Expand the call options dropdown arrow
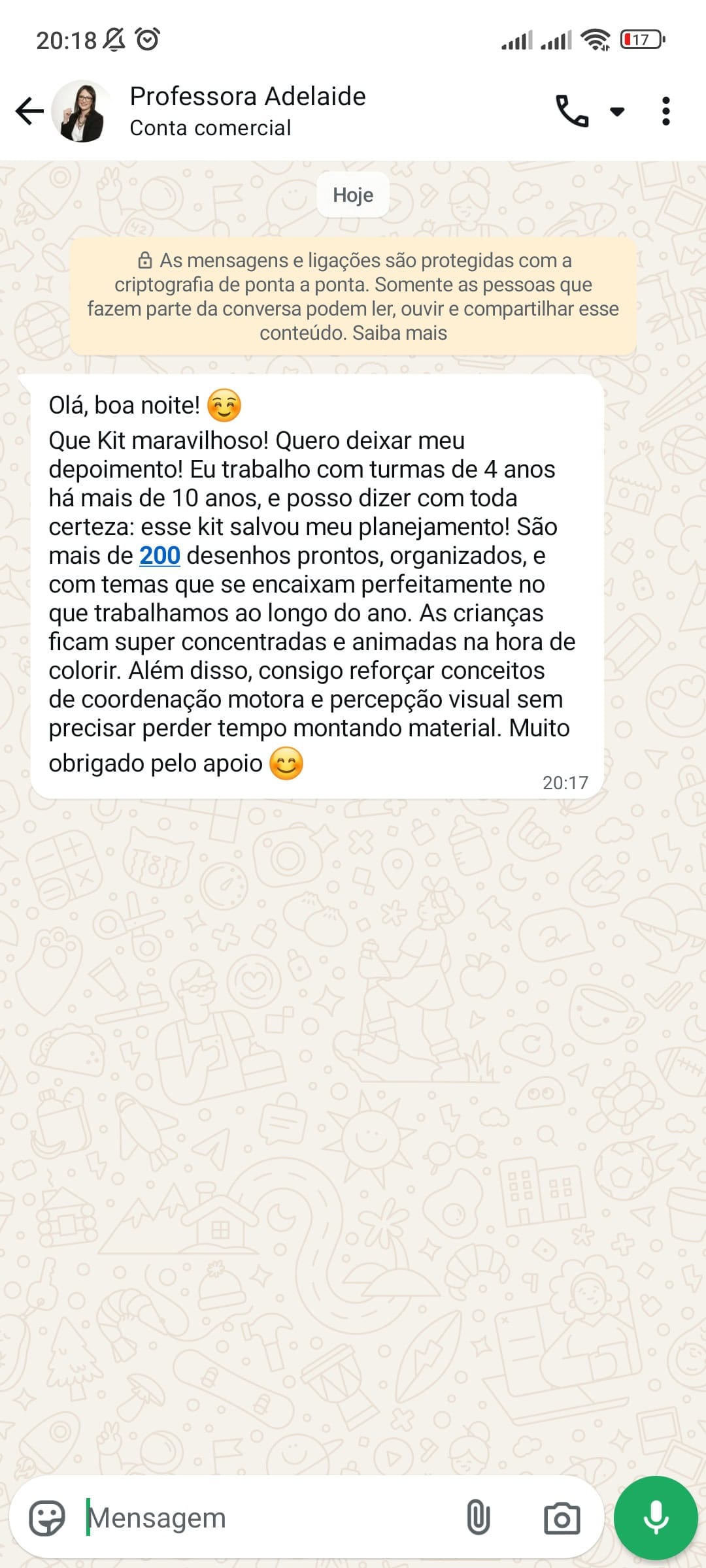706x1568 pixels. [x=616, y=112]
